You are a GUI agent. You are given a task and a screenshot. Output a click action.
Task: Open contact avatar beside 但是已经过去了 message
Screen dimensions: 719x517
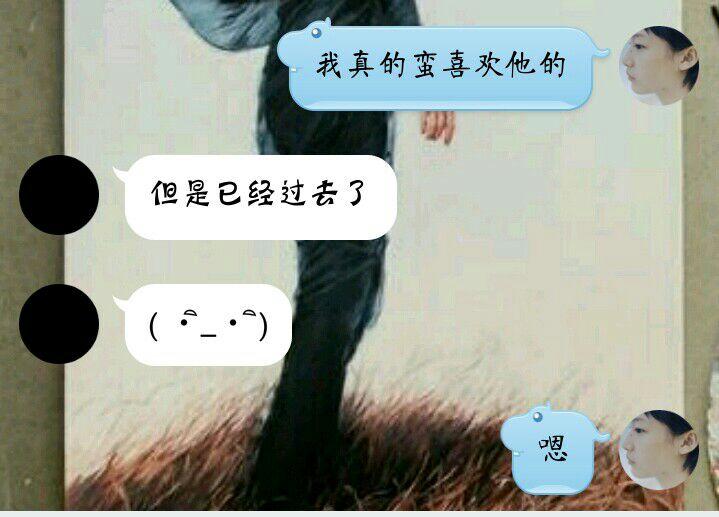59,195
